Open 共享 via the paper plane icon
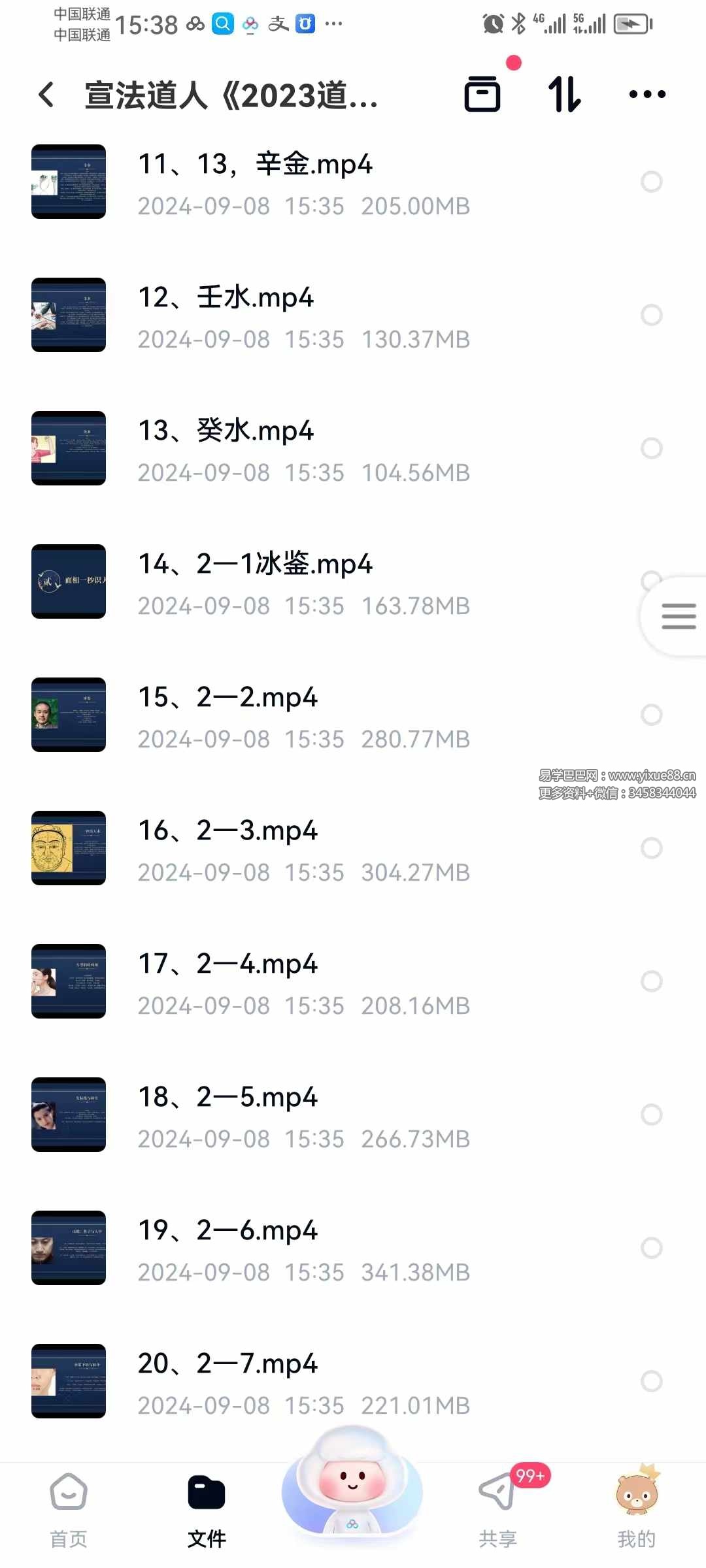The width and height of the screenshot is (706, 1568). pyautogui.click(x=497, y=1503)
